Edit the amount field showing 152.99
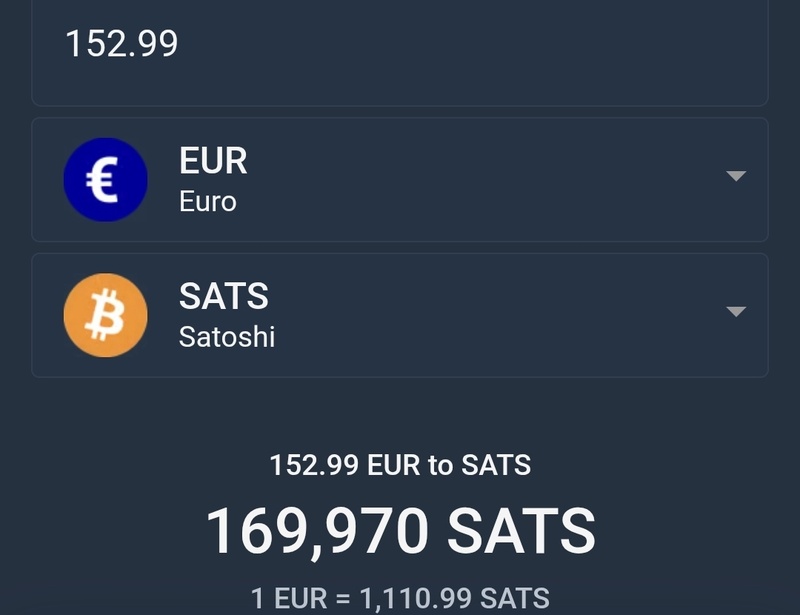Image resolution: width=800 pixels, height=615 pixels. (x=400, y=46)
